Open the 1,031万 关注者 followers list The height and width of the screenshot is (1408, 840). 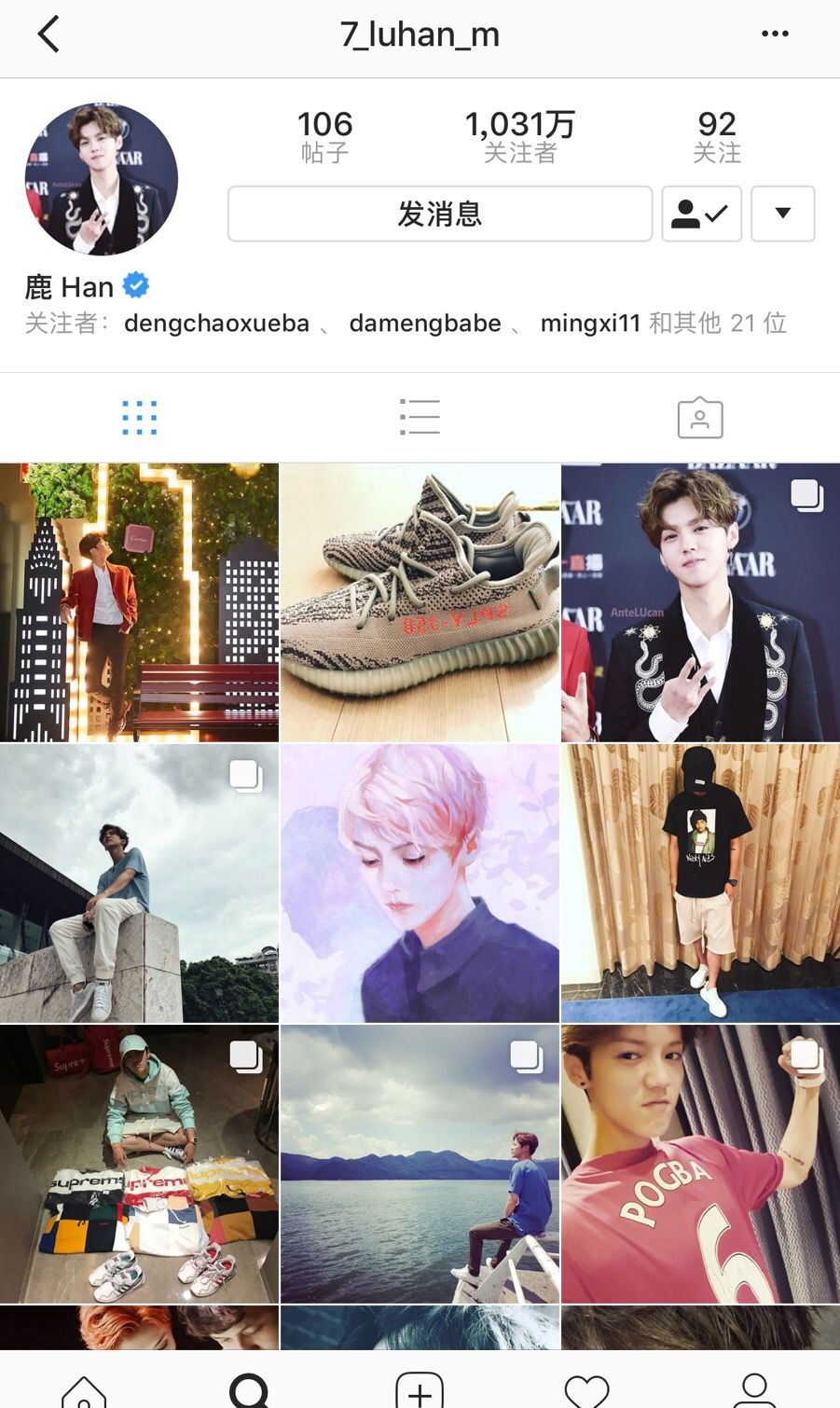(519, 137)
